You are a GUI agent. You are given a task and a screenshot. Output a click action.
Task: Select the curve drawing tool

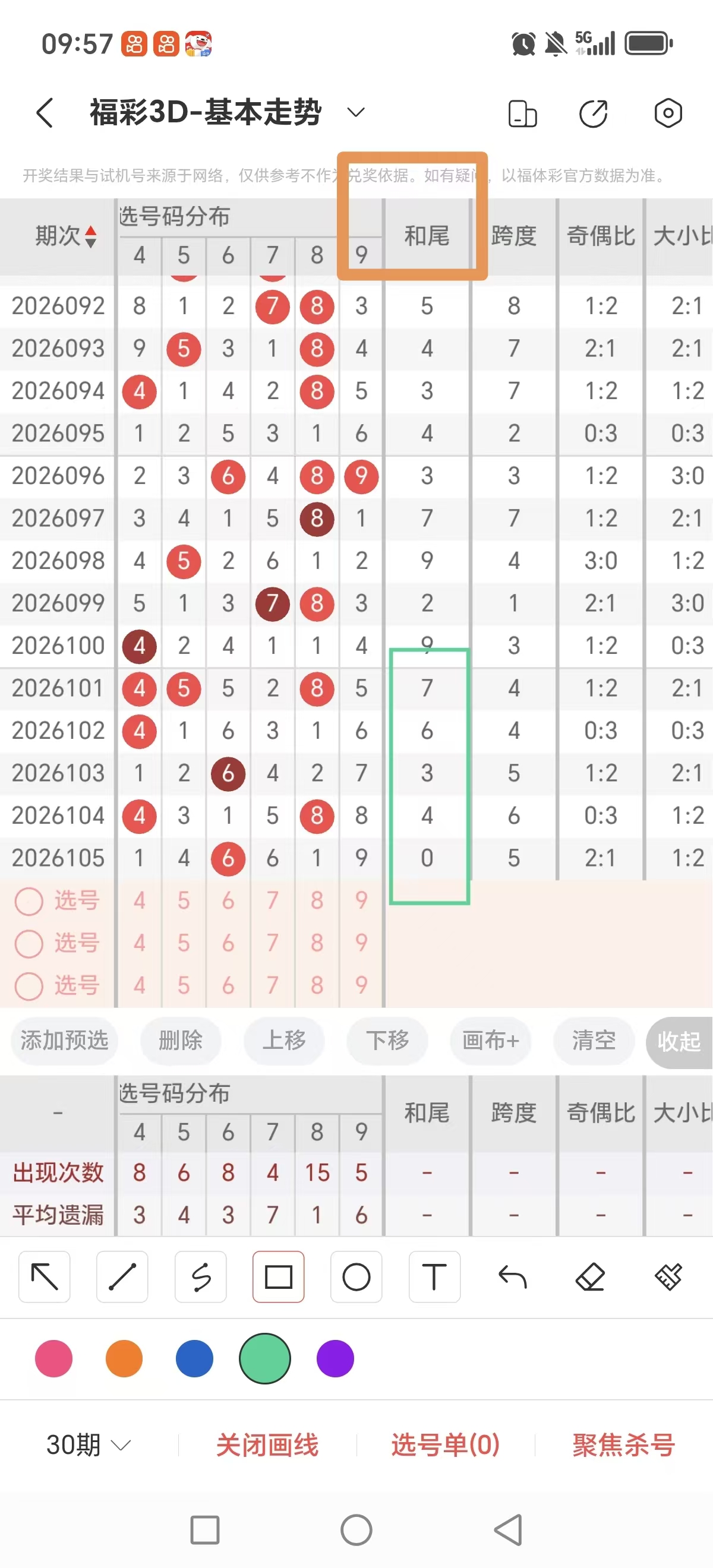pyautogui.click(x=200, y=1278)
